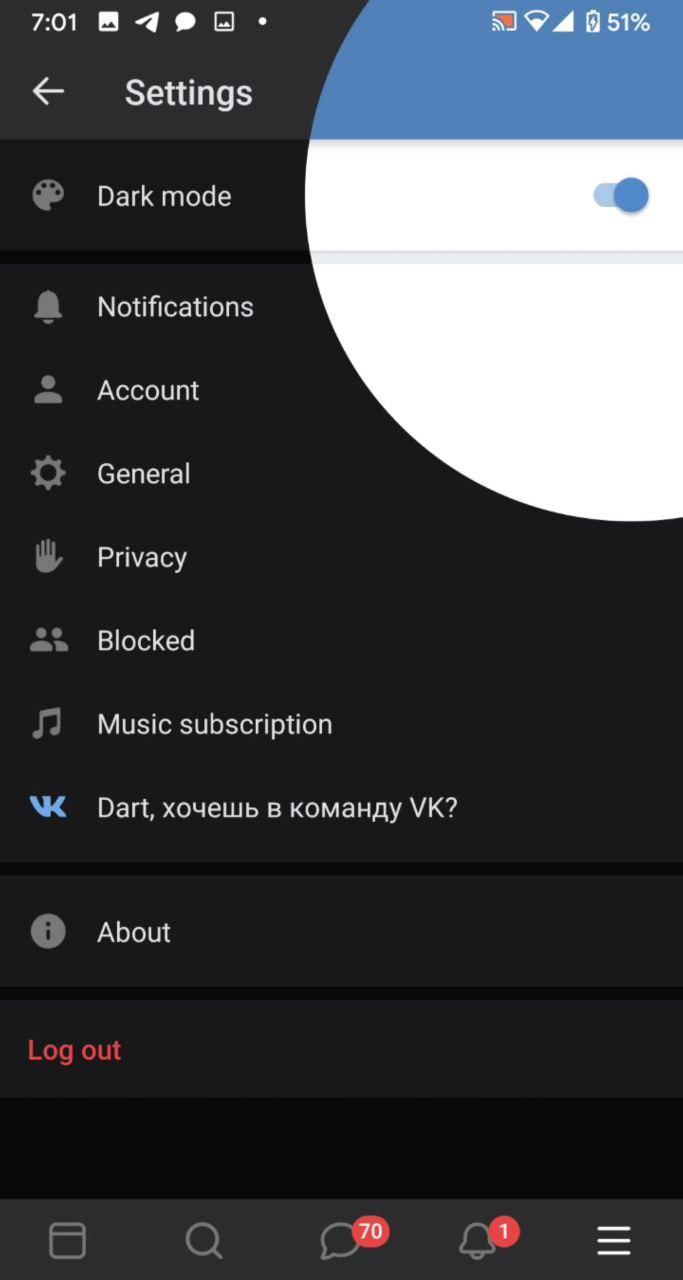Screen dimensions: 683x1280
Task: Switch to the news feed tab
Action: (x=68, y=1241)
